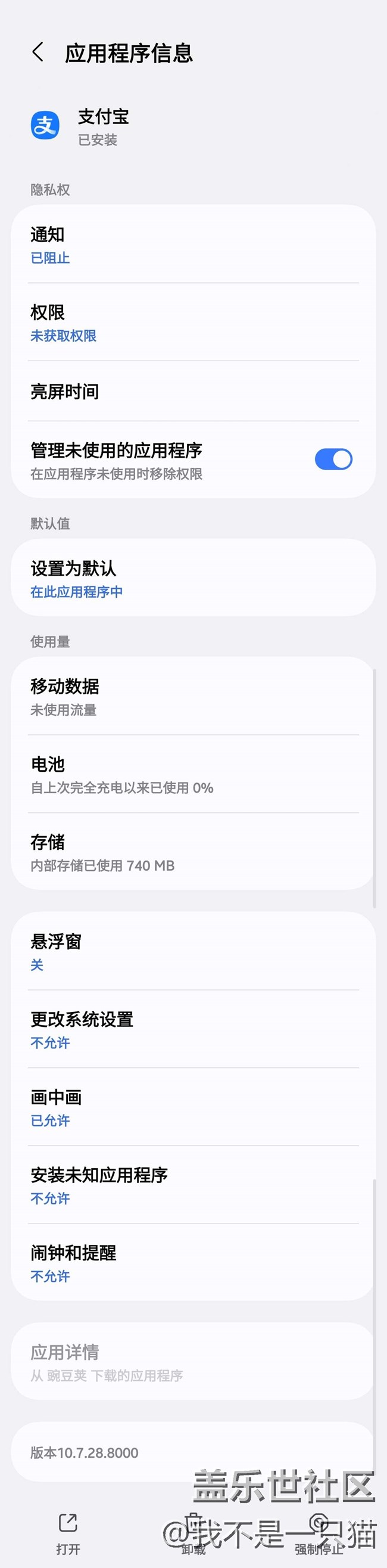Open 安装未知应用程序 setting
Screen dimensions: 387x1568
193,1185
